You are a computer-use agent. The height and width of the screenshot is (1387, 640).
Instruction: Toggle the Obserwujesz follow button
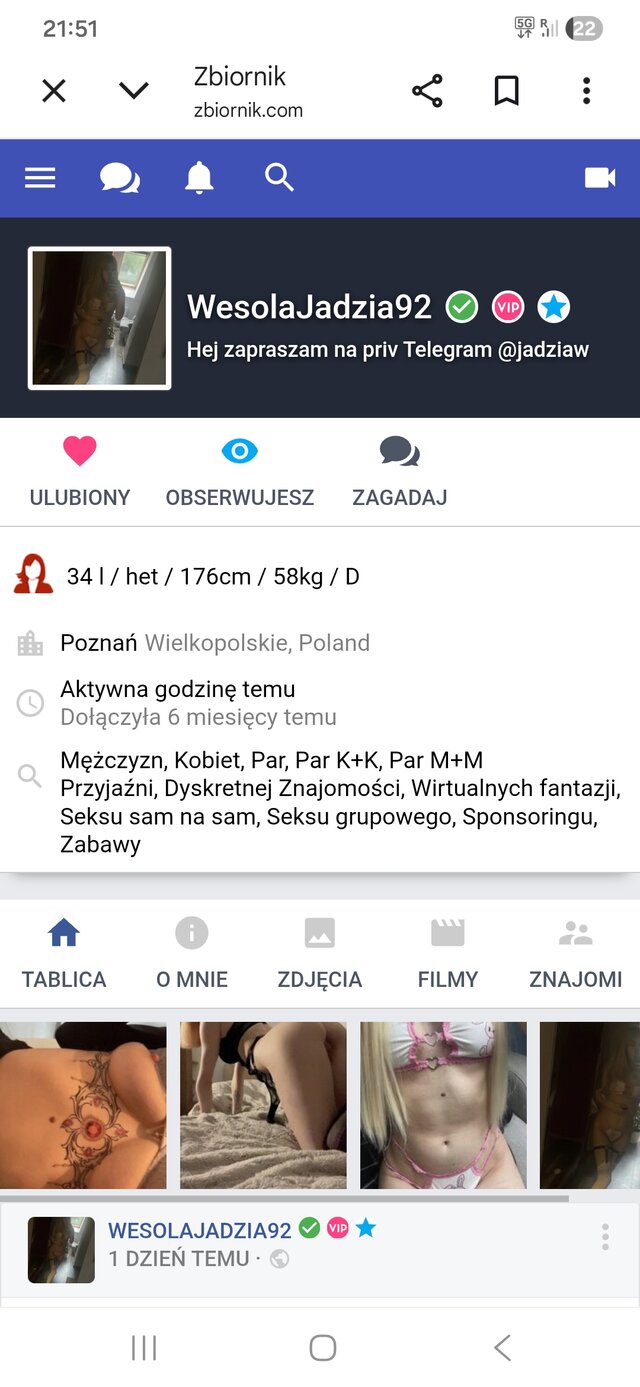pyautogui.click(x=240, y=472)
